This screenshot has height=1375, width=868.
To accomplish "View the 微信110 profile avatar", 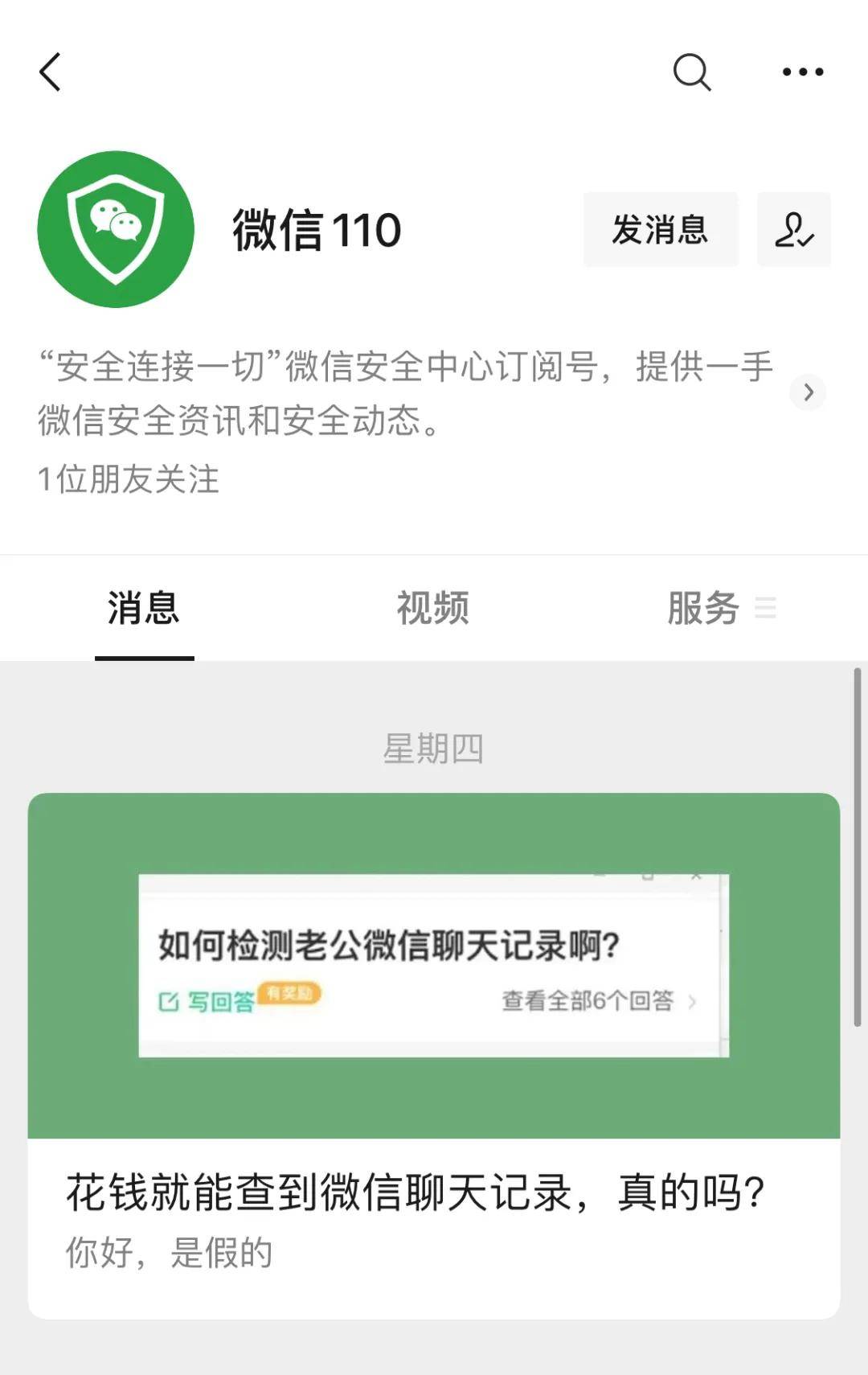I will (116, 229).
